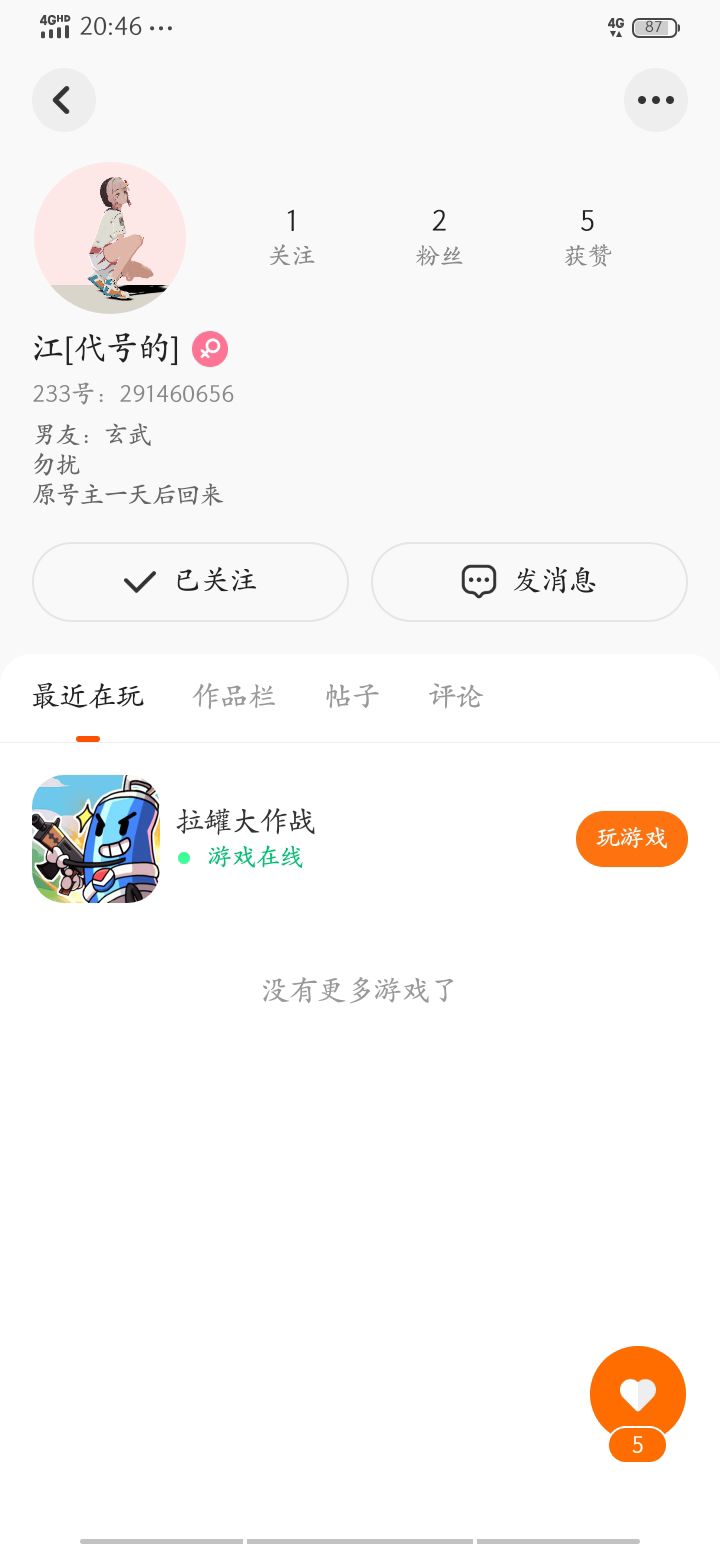720x1544 pixels.
Task: Select the 最近在玩 tab
Action: 88,696
